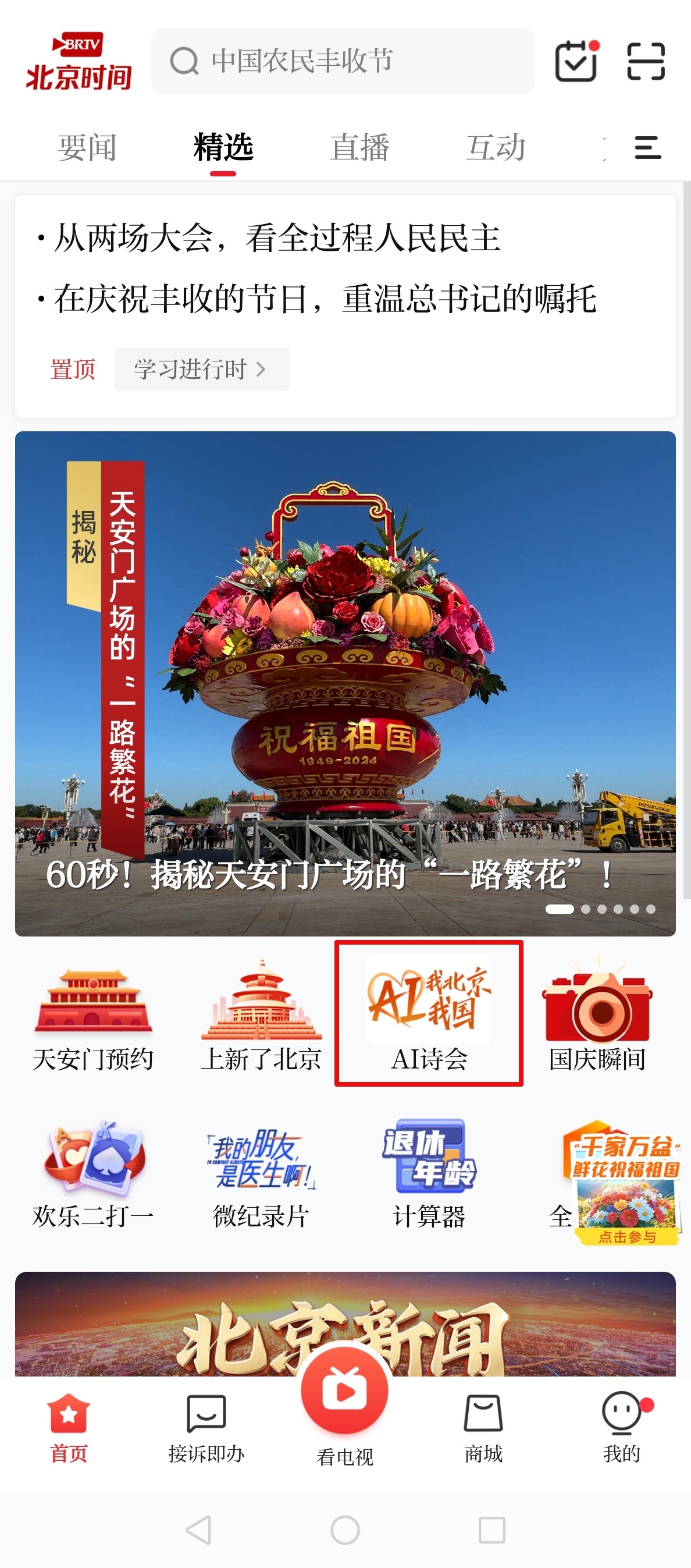The image size is (691, 1568).
Task: Read headline 从两场大会，看全过程人民民主
Action: click(x=277, y=237)
